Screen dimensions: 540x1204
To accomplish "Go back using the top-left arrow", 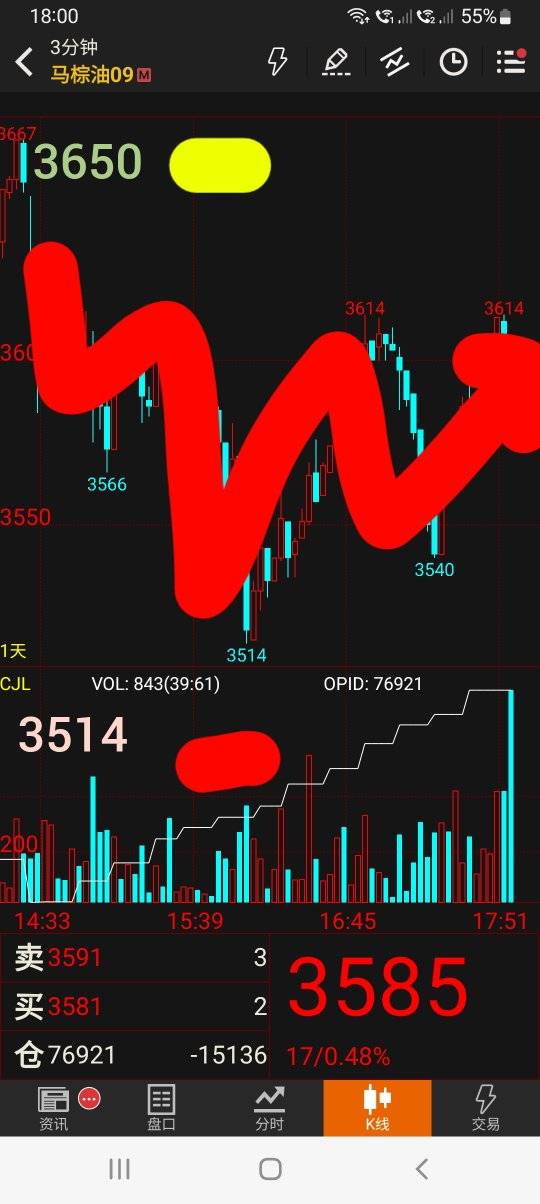I will tap(24, 62).
